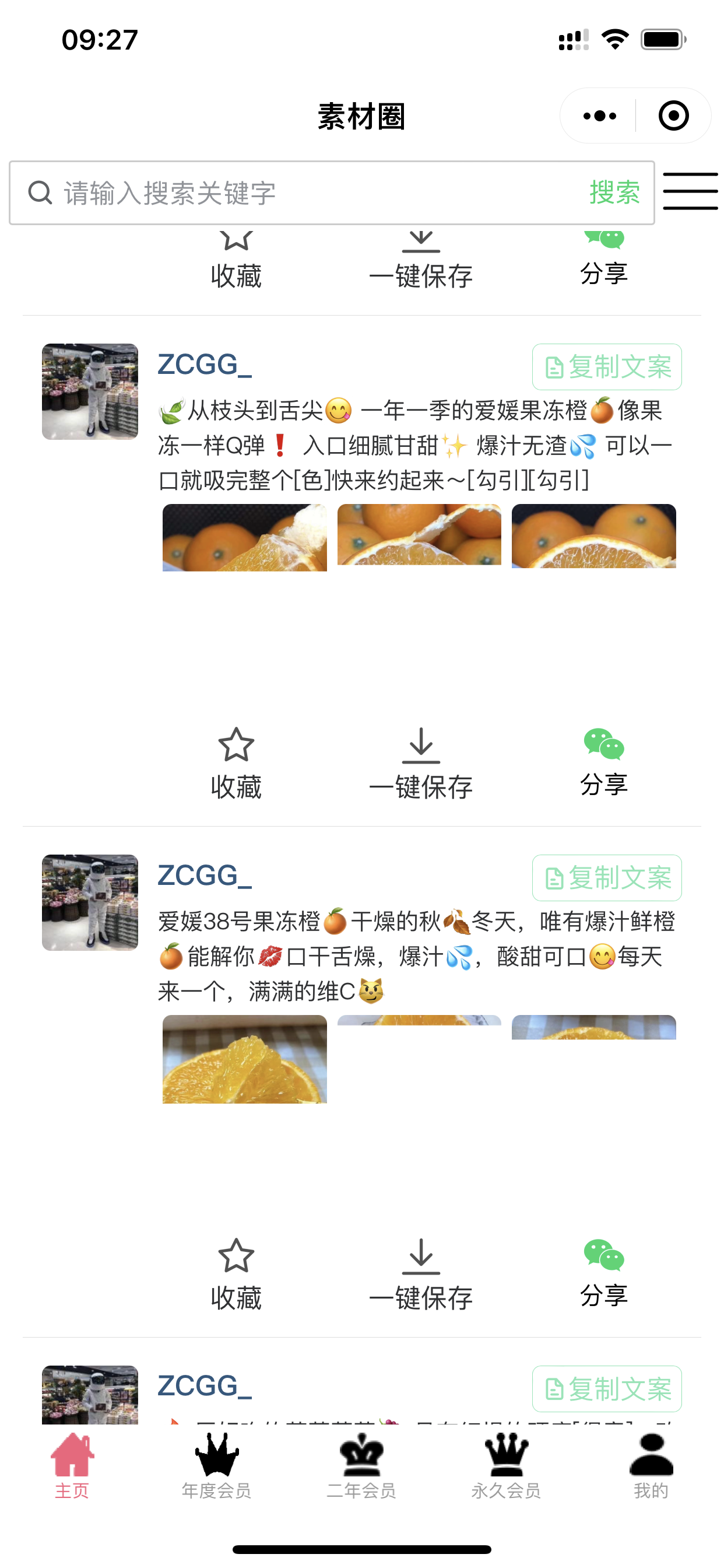Open the hamburger menu beside search

pyautogui.click(x=690, y=191)
